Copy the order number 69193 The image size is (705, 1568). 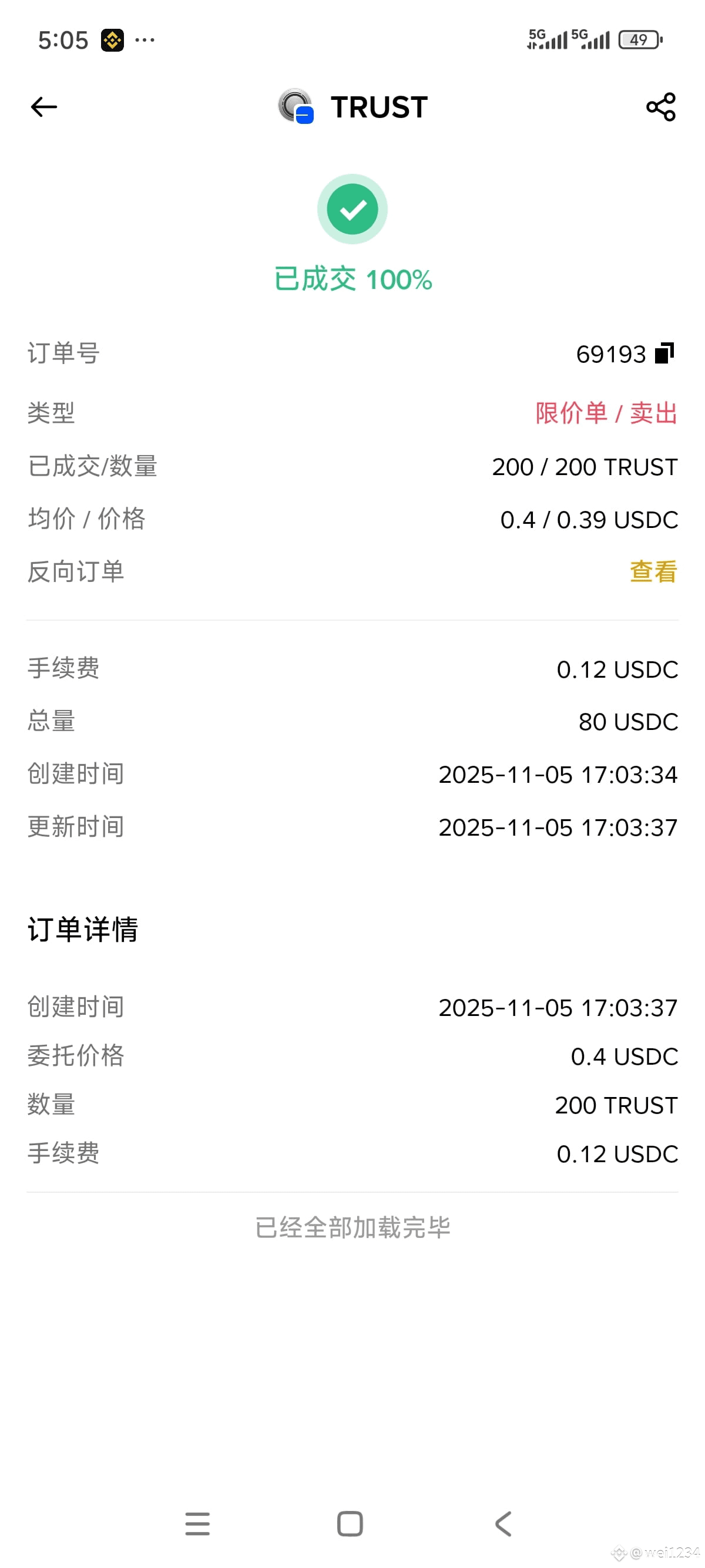click(664, 353)
